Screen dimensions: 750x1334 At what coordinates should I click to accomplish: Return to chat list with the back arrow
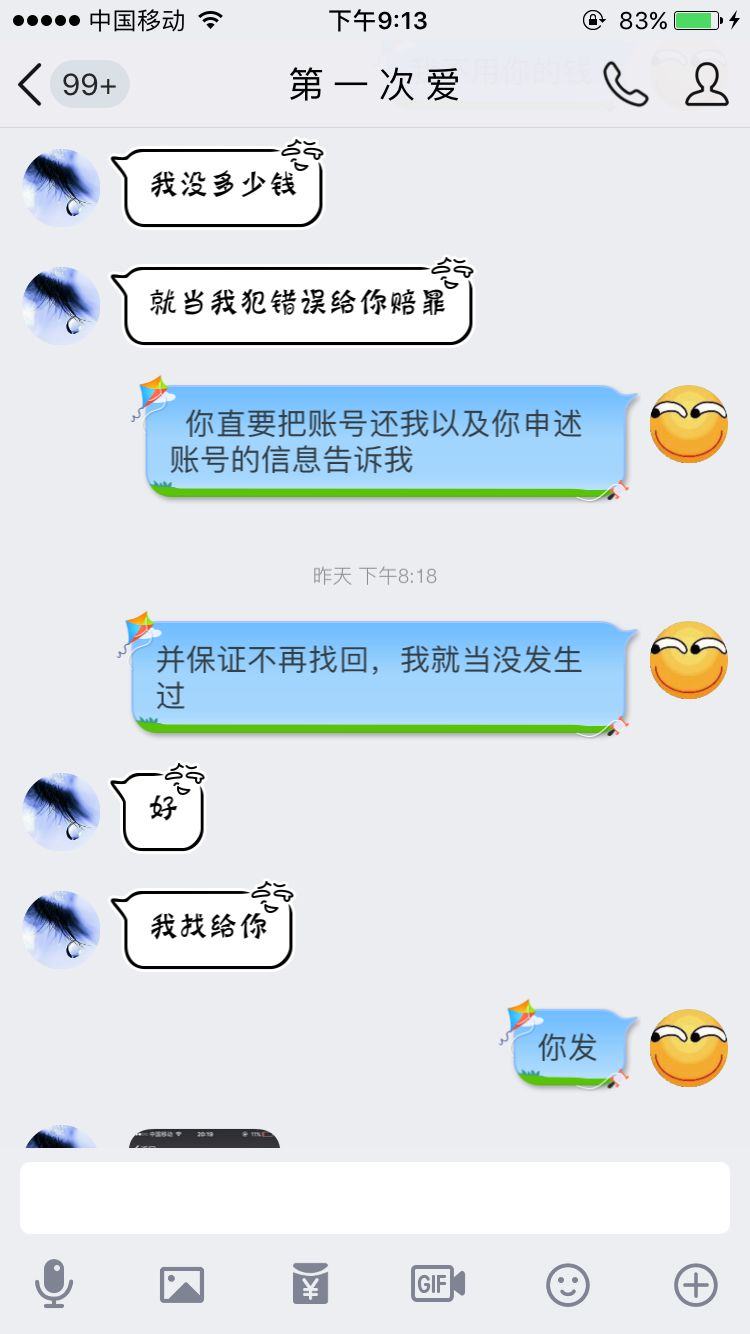28,85
